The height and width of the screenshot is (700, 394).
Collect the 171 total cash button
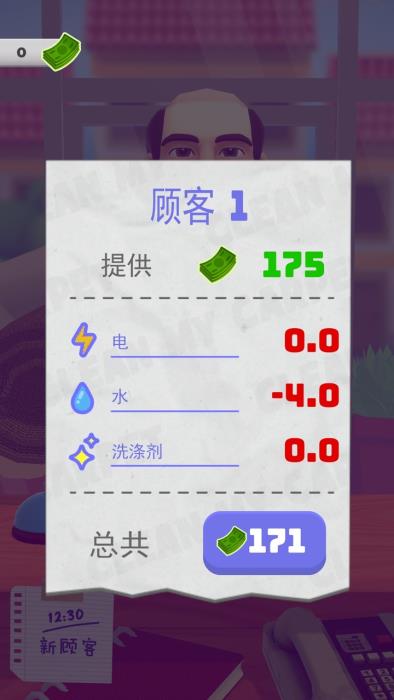click(x=264, y=543)
